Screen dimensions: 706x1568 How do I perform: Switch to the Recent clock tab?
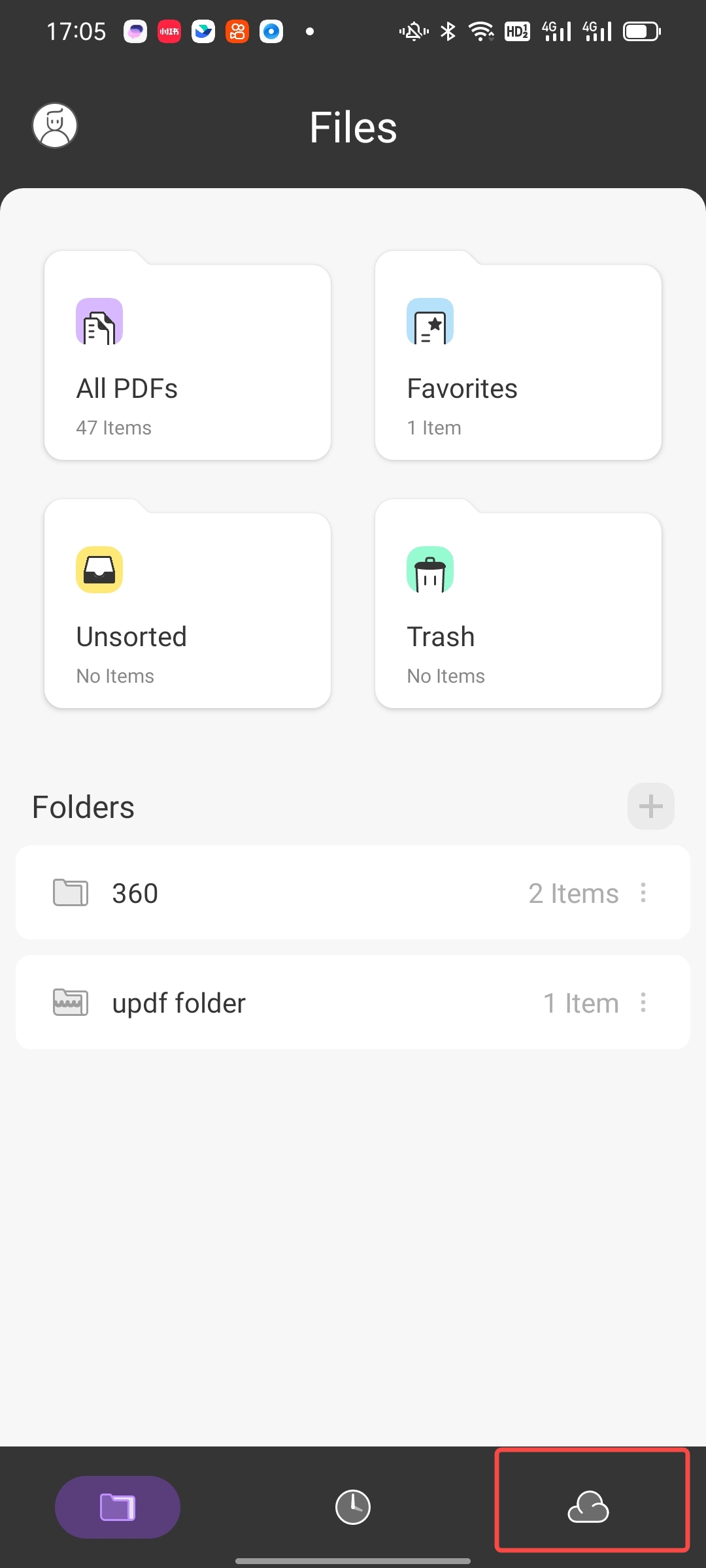coord(353,1507)
